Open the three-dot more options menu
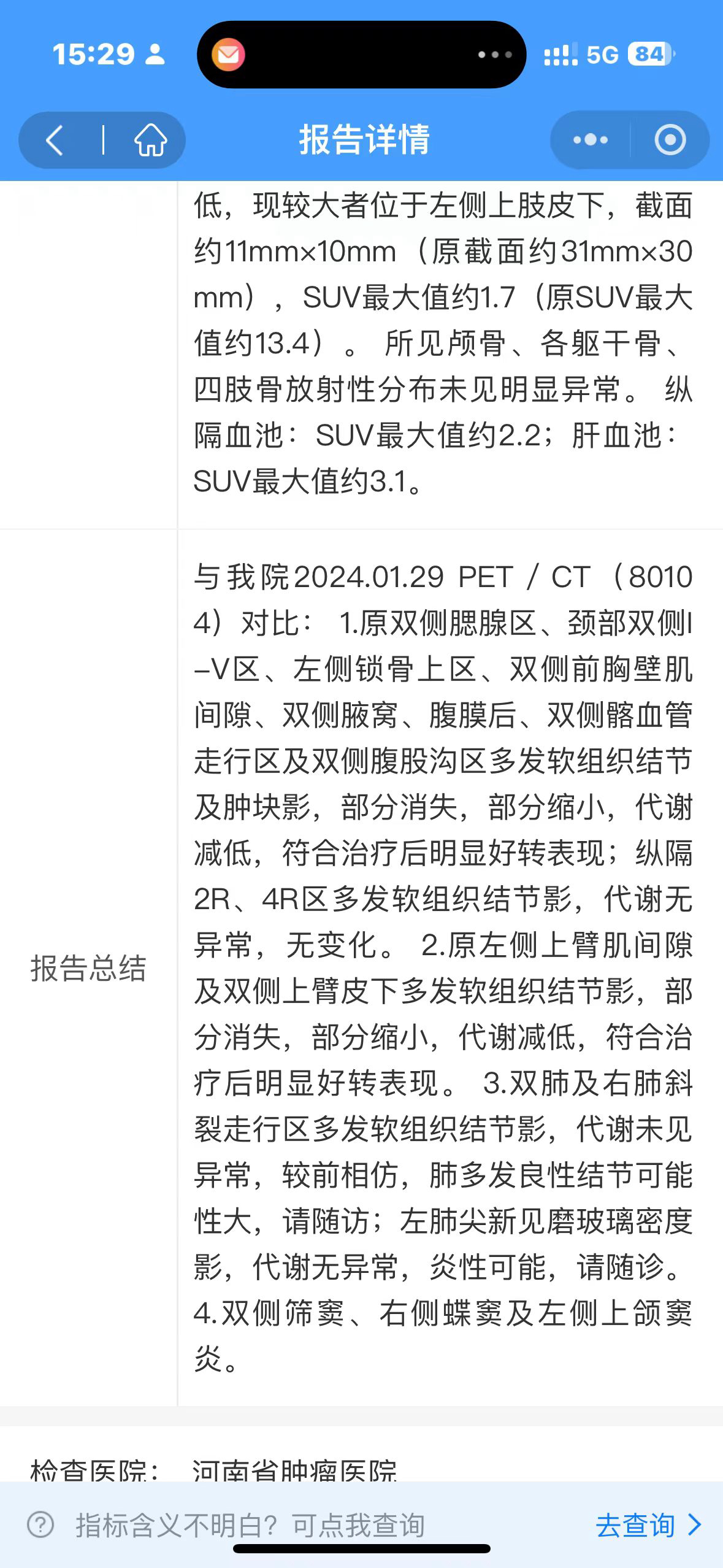Image resolution: width=723 pixels, height=1568 pixels. 590,140
